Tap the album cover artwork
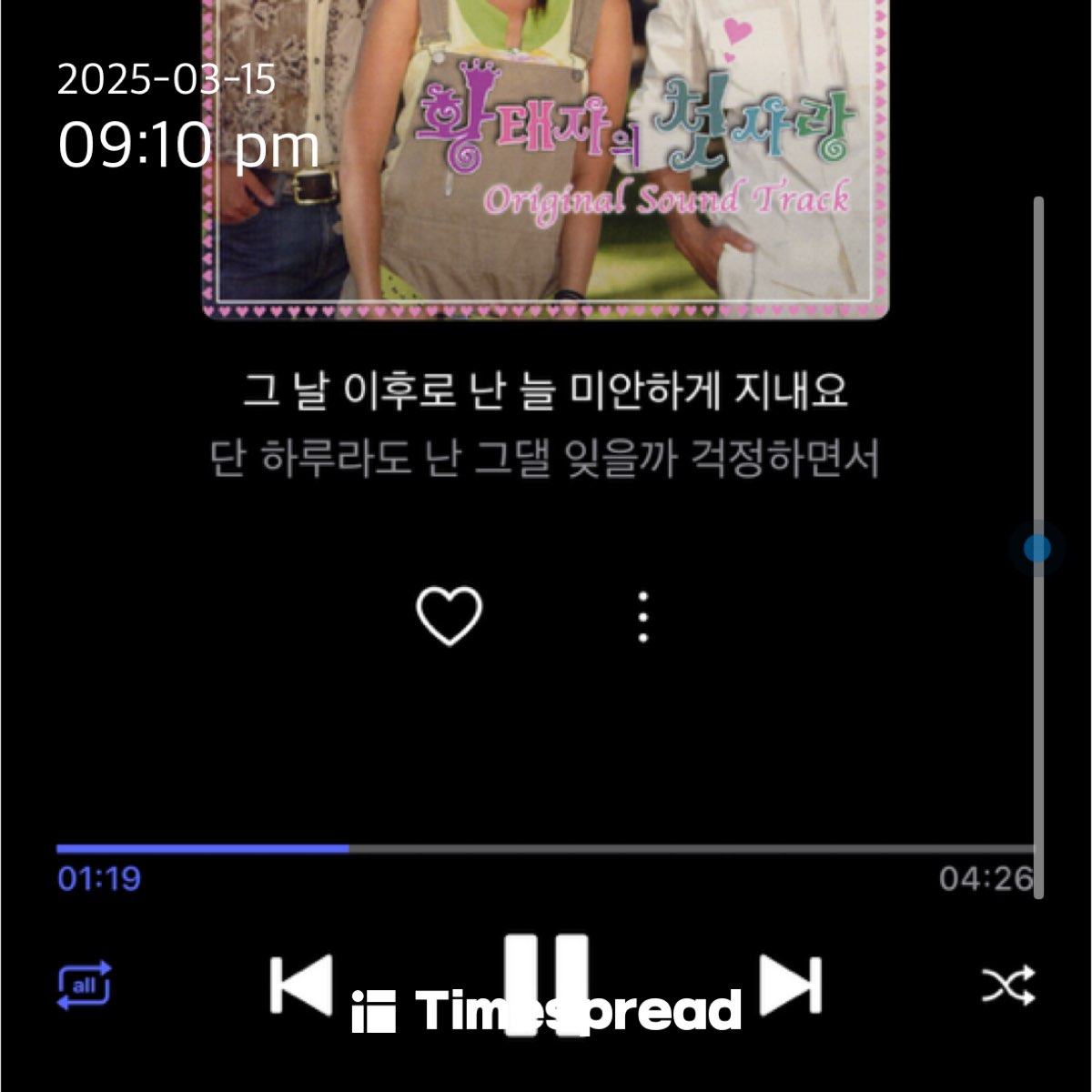The image size is (1092, 1092). [x=545, y=159]
